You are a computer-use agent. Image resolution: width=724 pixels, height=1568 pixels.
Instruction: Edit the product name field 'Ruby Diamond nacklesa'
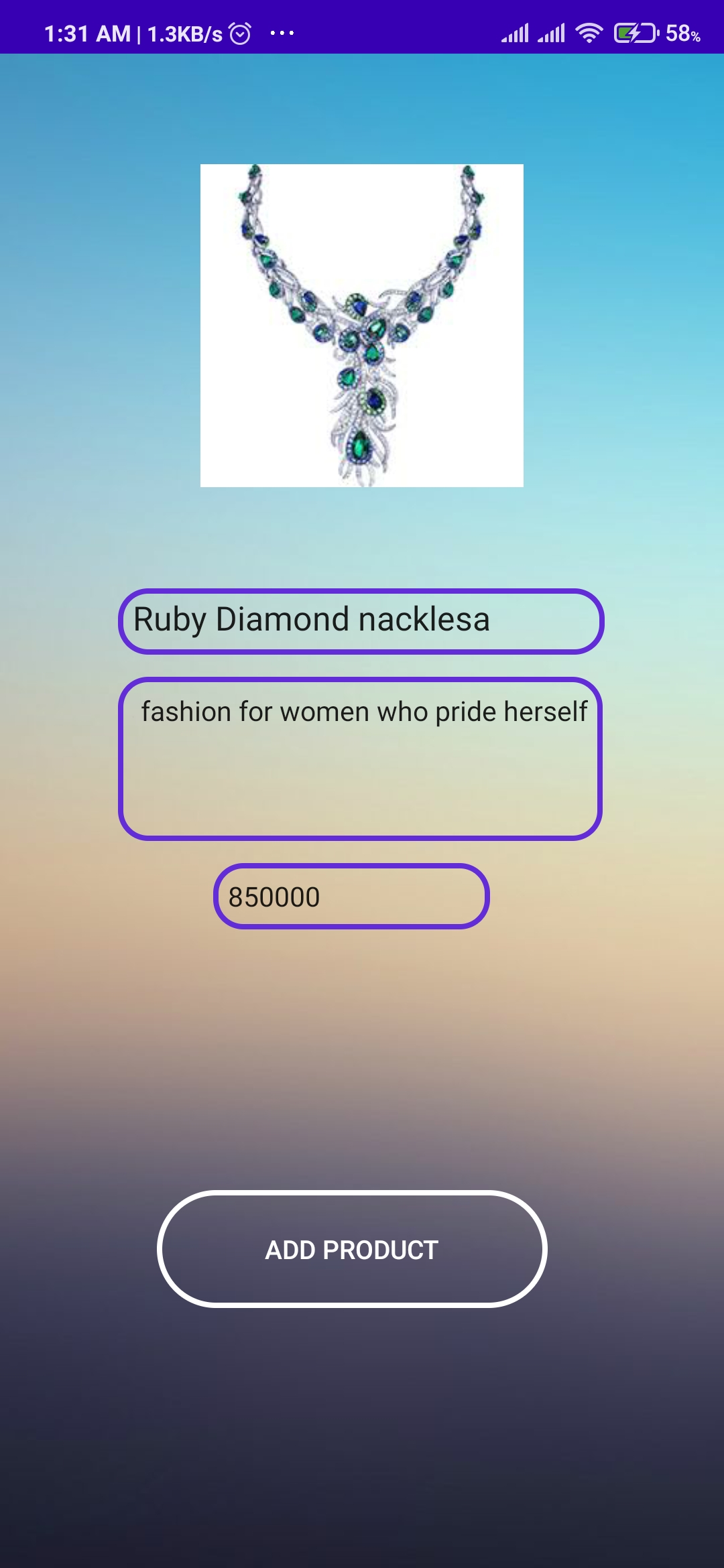pos(361,621)
